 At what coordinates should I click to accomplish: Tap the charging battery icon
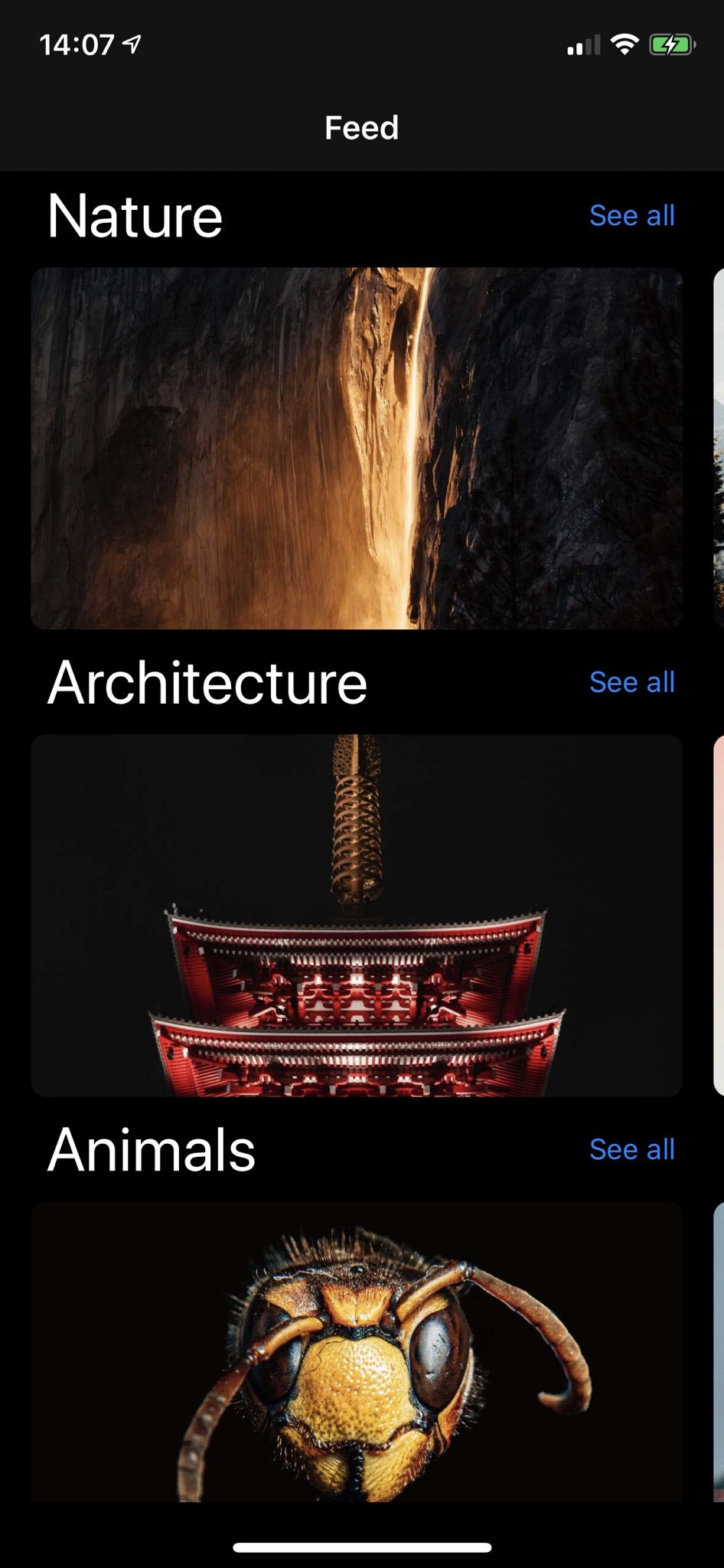(672, 44)
